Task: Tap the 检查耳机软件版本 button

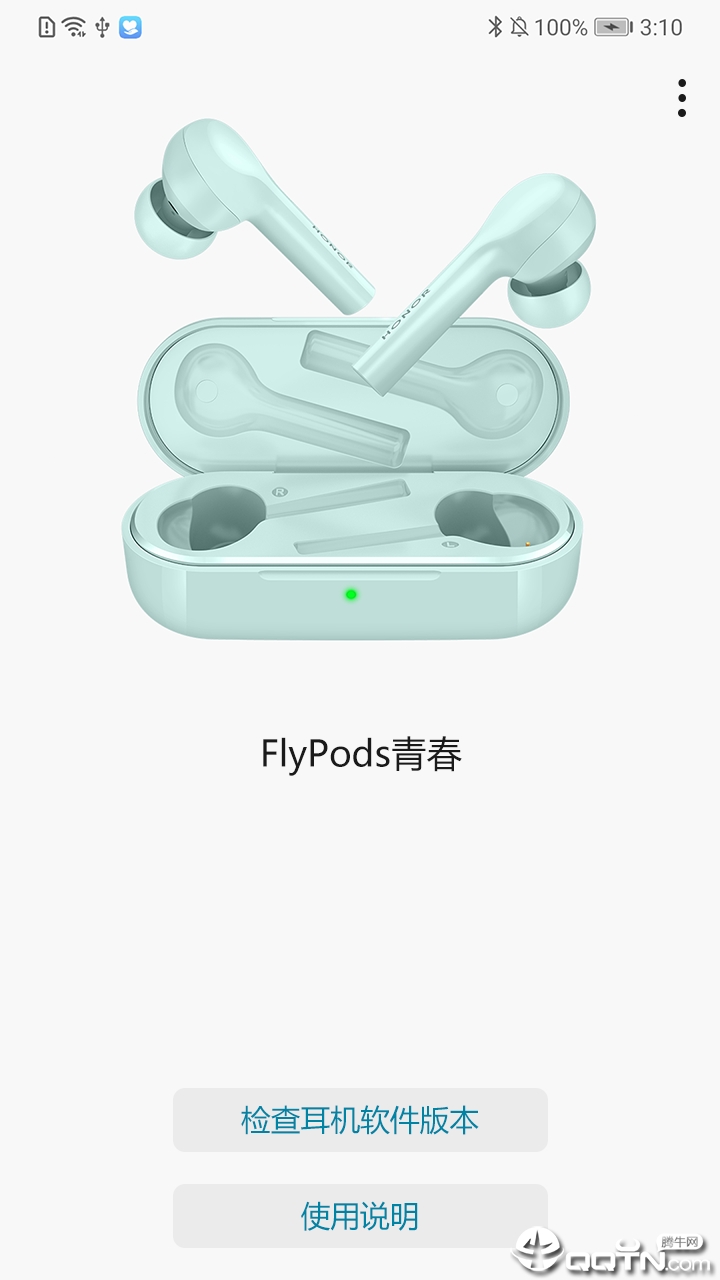Action: [360, 1121]
